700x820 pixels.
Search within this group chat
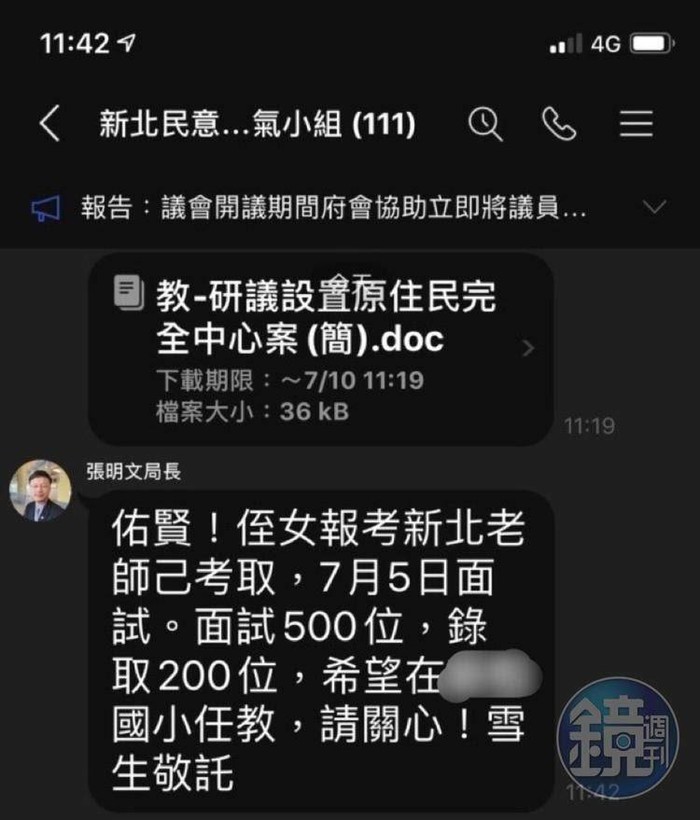485,124
